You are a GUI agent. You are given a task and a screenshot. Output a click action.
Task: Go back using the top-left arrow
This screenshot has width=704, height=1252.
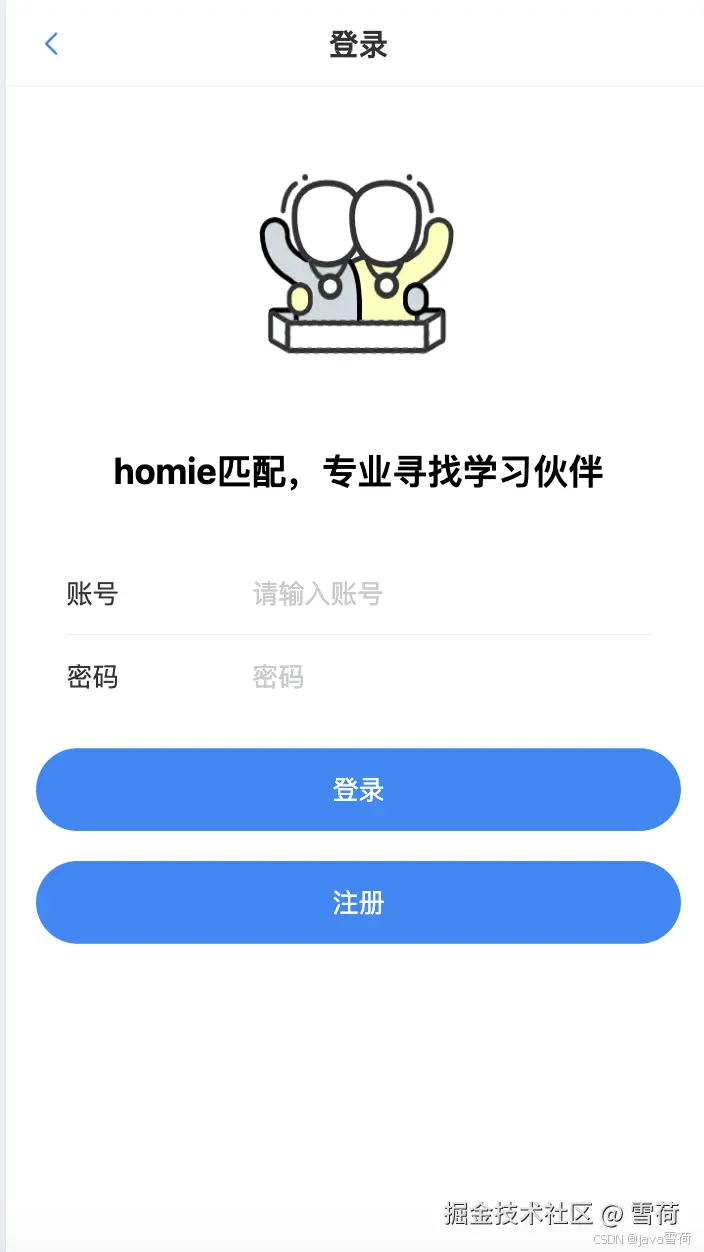click(52, 44)
